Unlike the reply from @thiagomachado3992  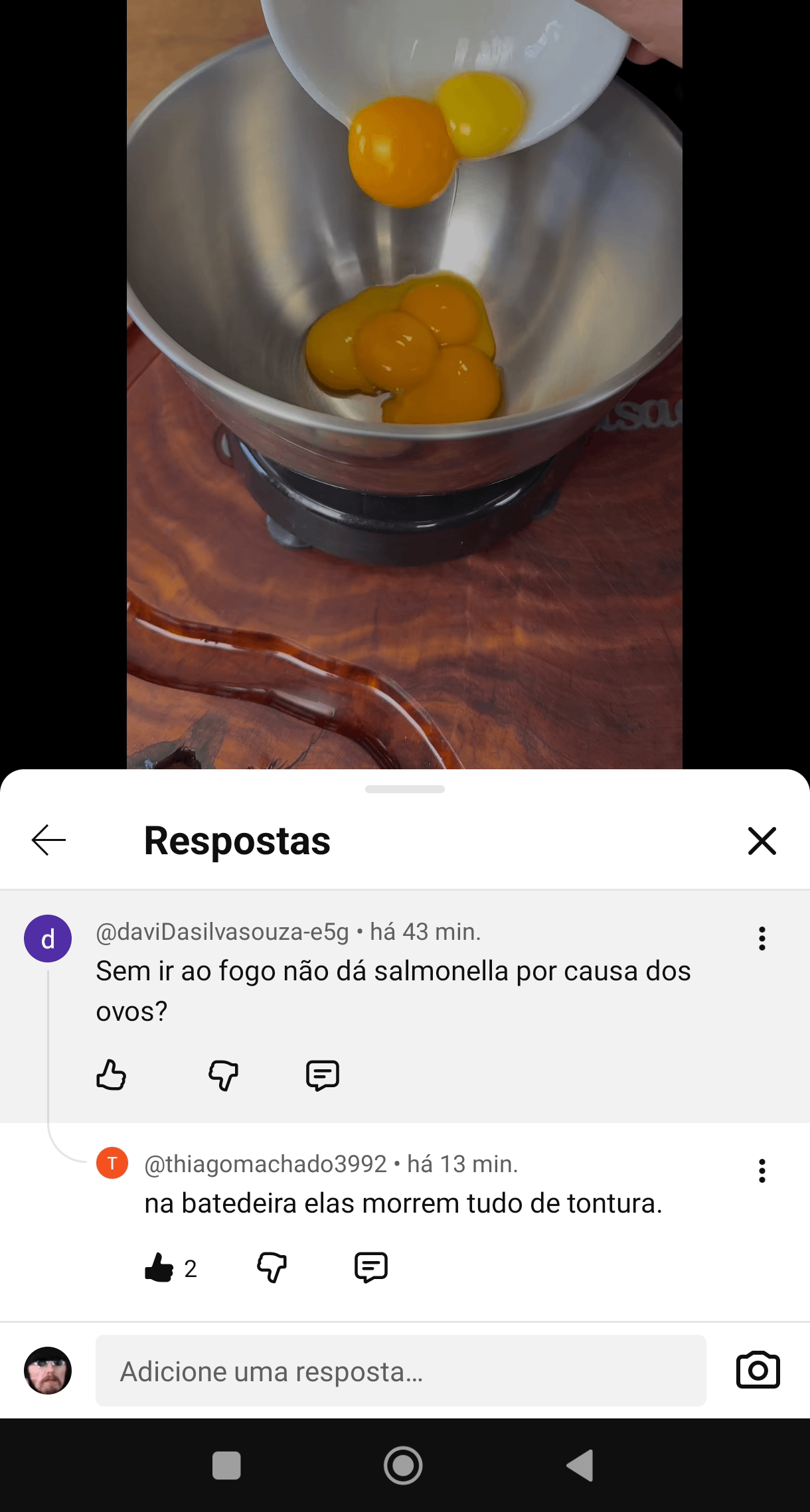159,1267
